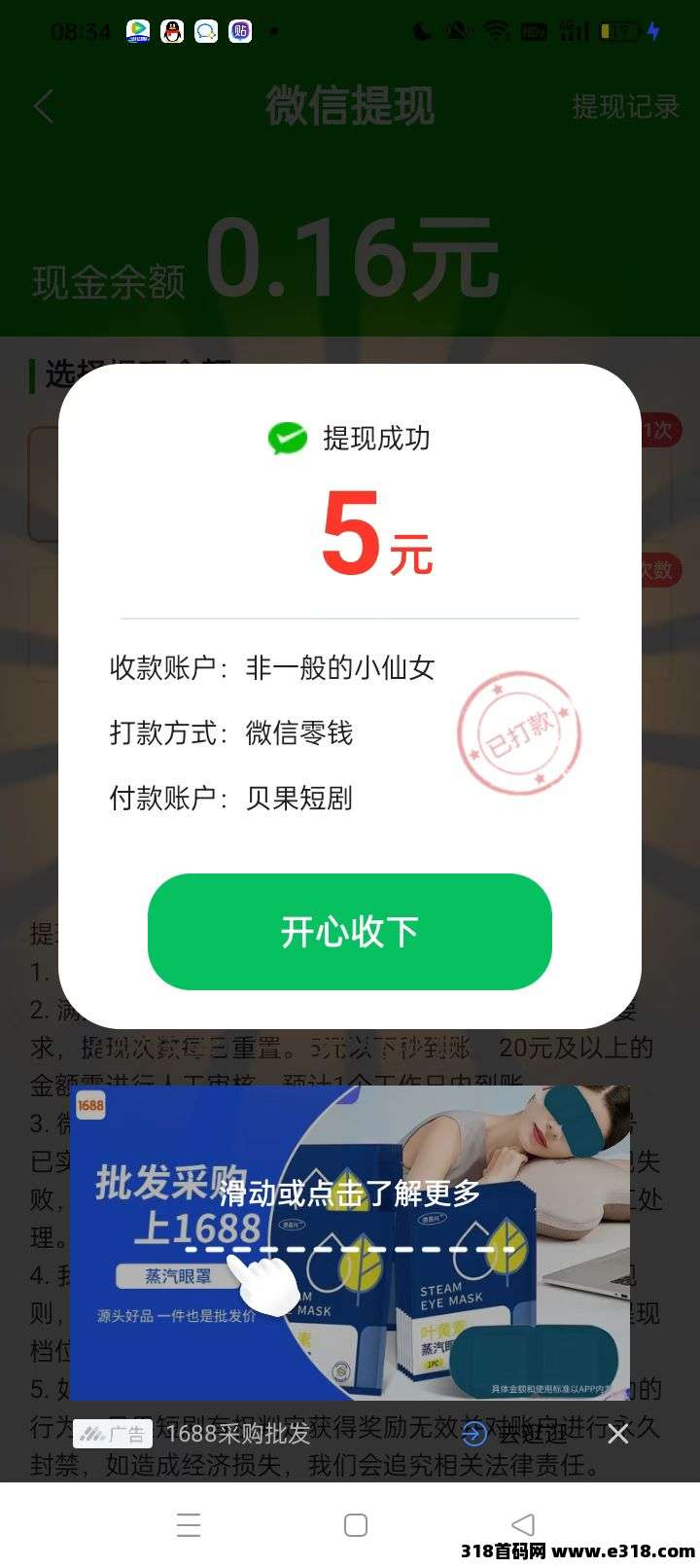Open the system recent apps menu
Image resolution: width=700 pixels, height=1568 pixels.
click(x=189, y=1524)
